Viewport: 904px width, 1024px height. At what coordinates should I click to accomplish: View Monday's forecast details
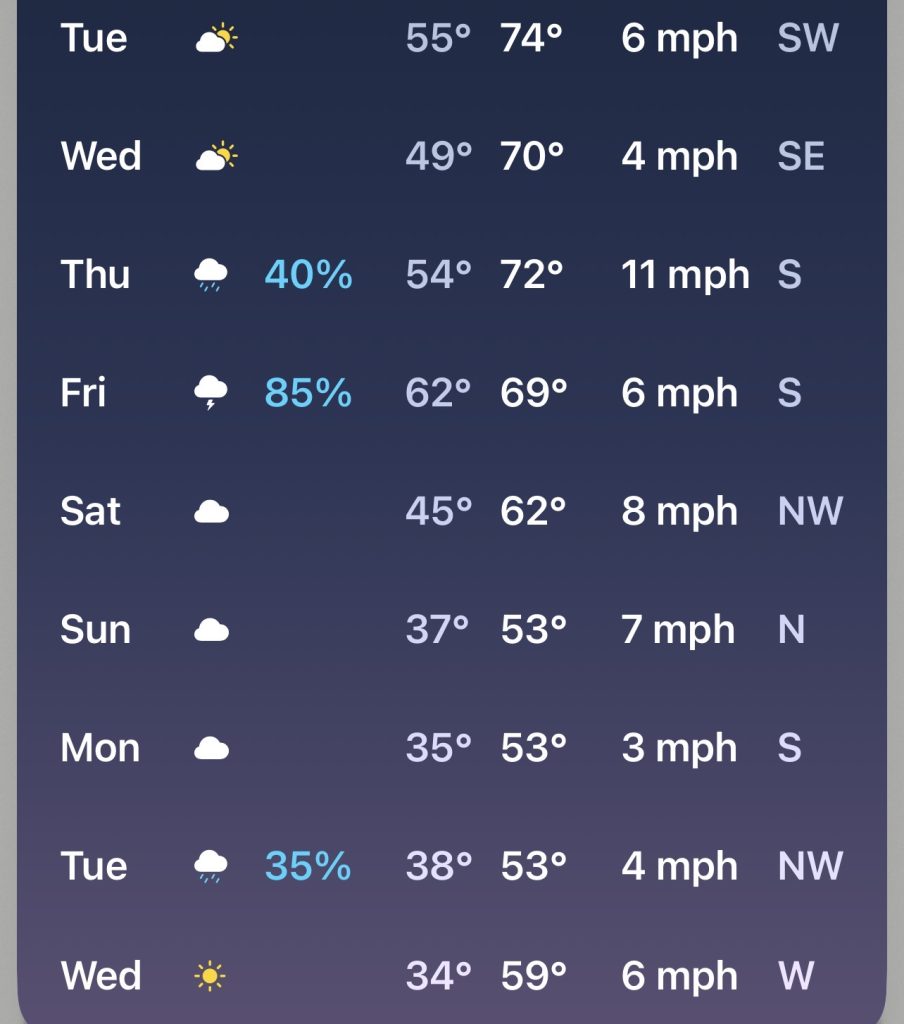[x=450, y=748]
